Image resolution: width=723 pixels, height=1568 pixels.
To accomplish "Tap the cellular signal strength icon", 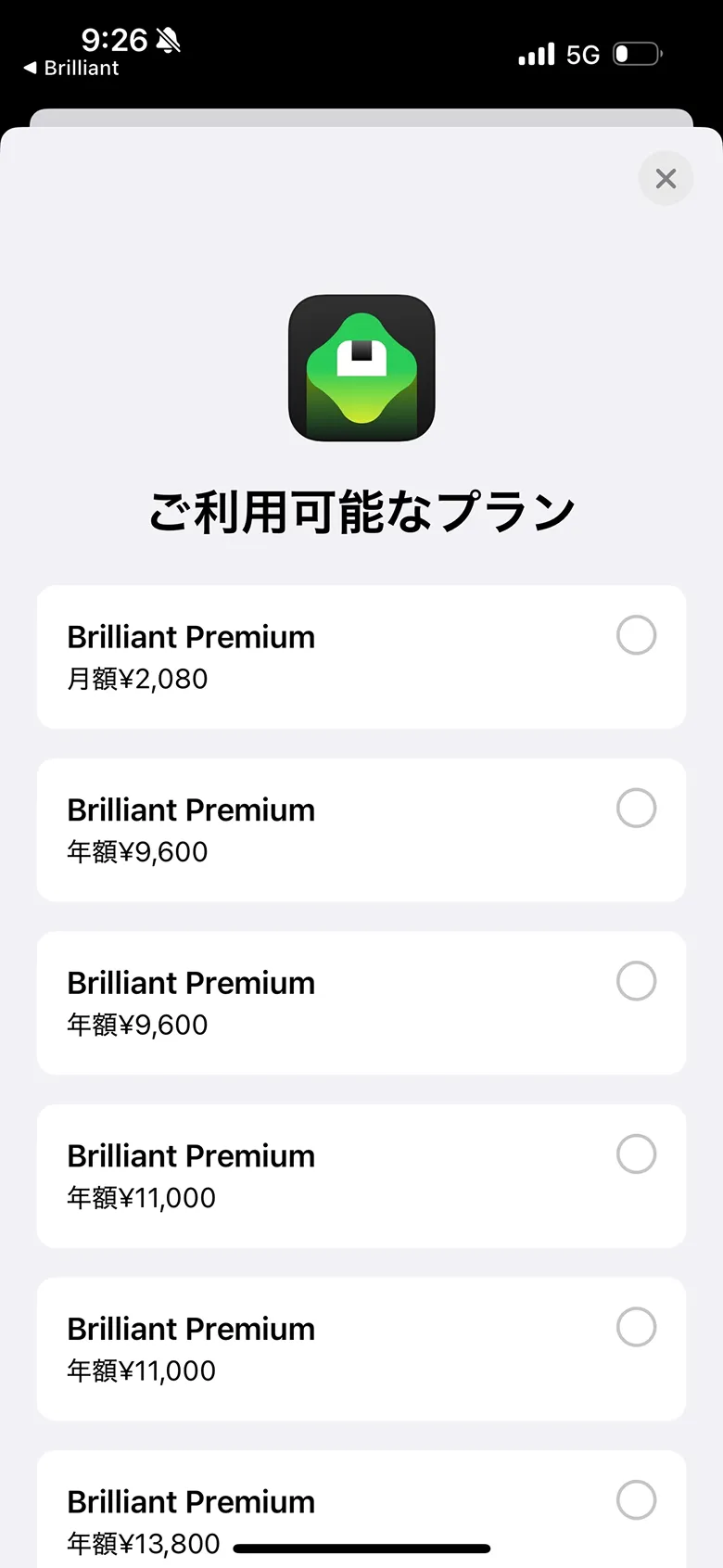I will click(536, 53).
